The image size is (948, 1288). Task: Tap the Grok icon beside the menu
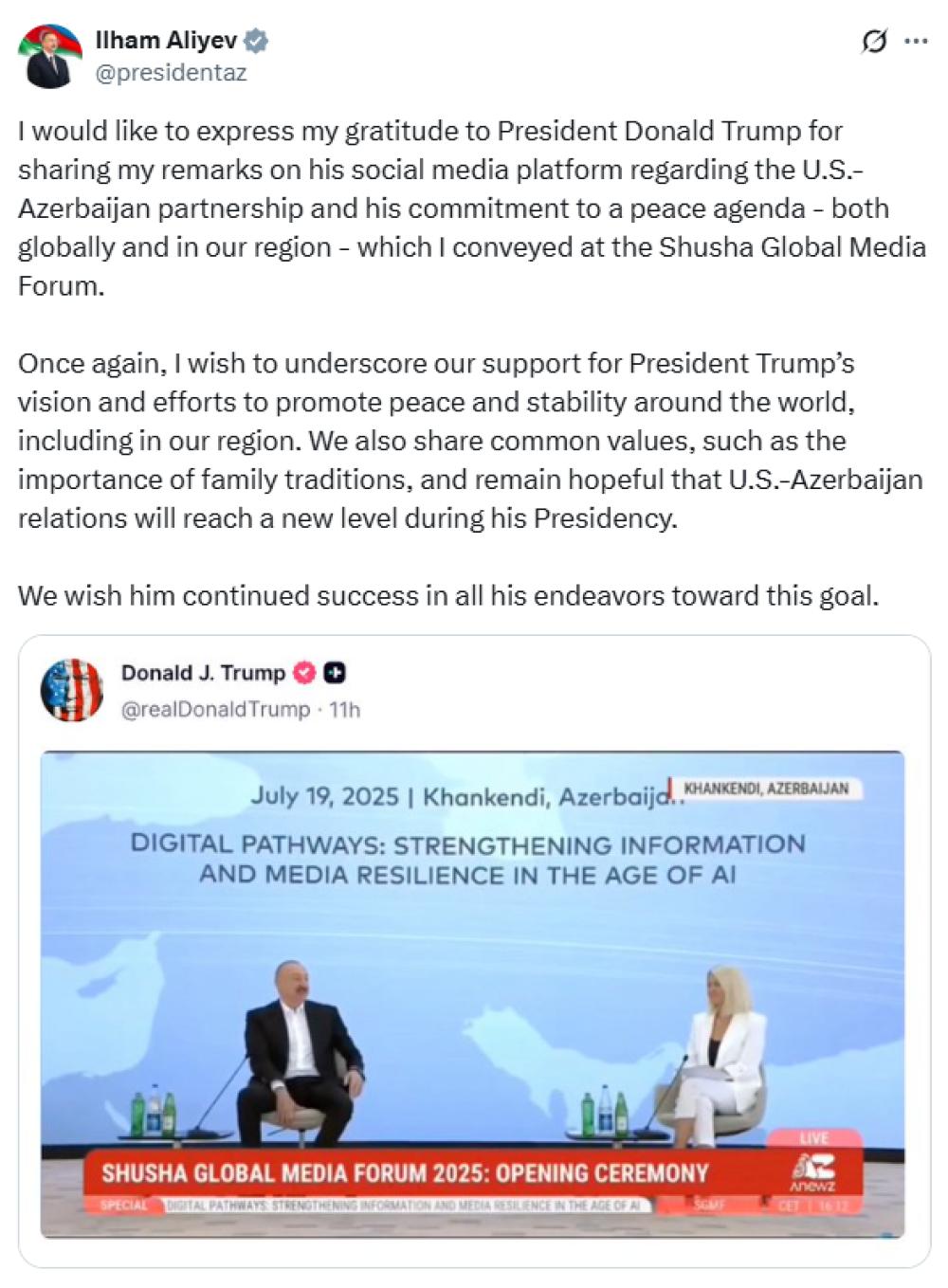click(x=874, y=42)
